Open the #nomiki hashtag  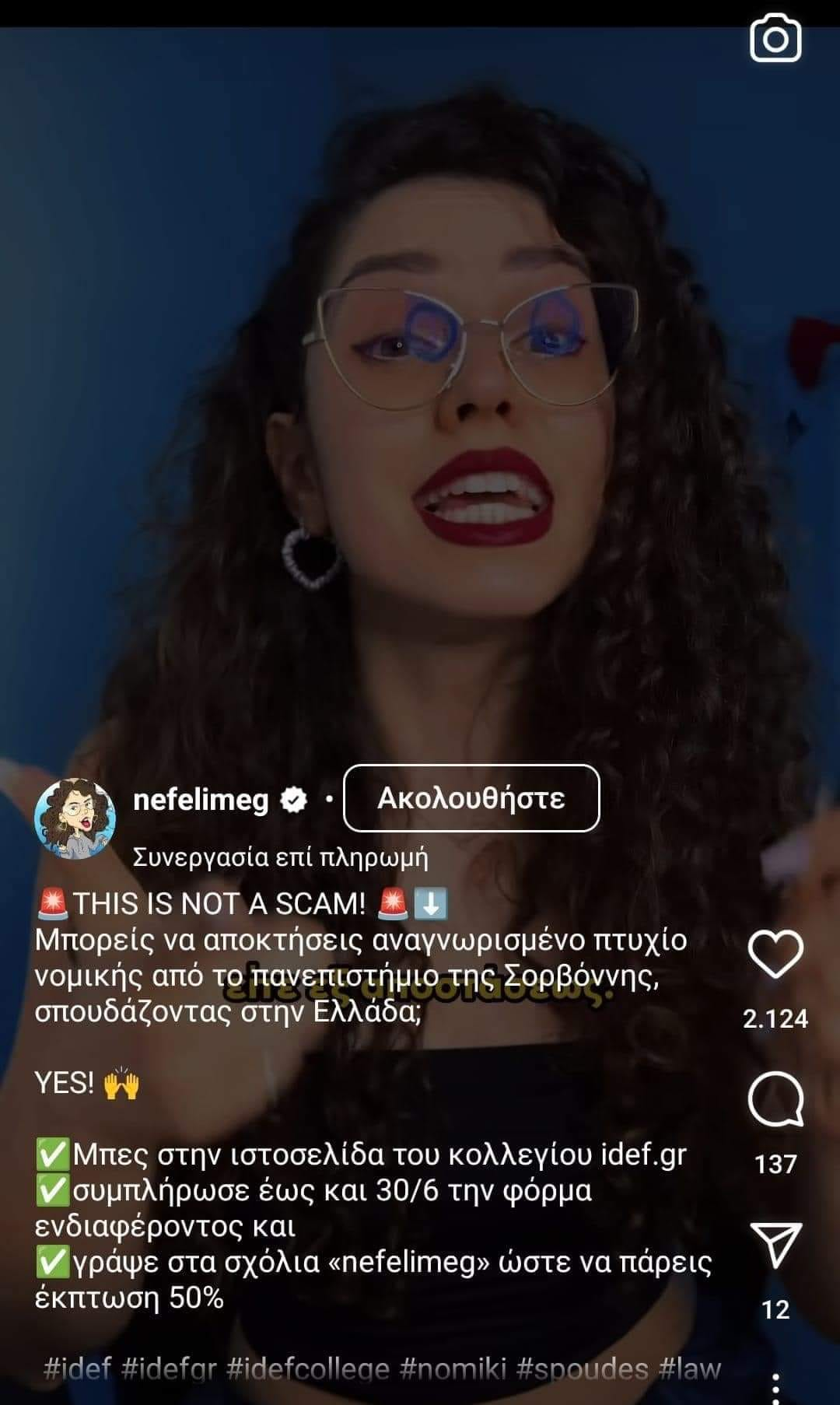453,1368
